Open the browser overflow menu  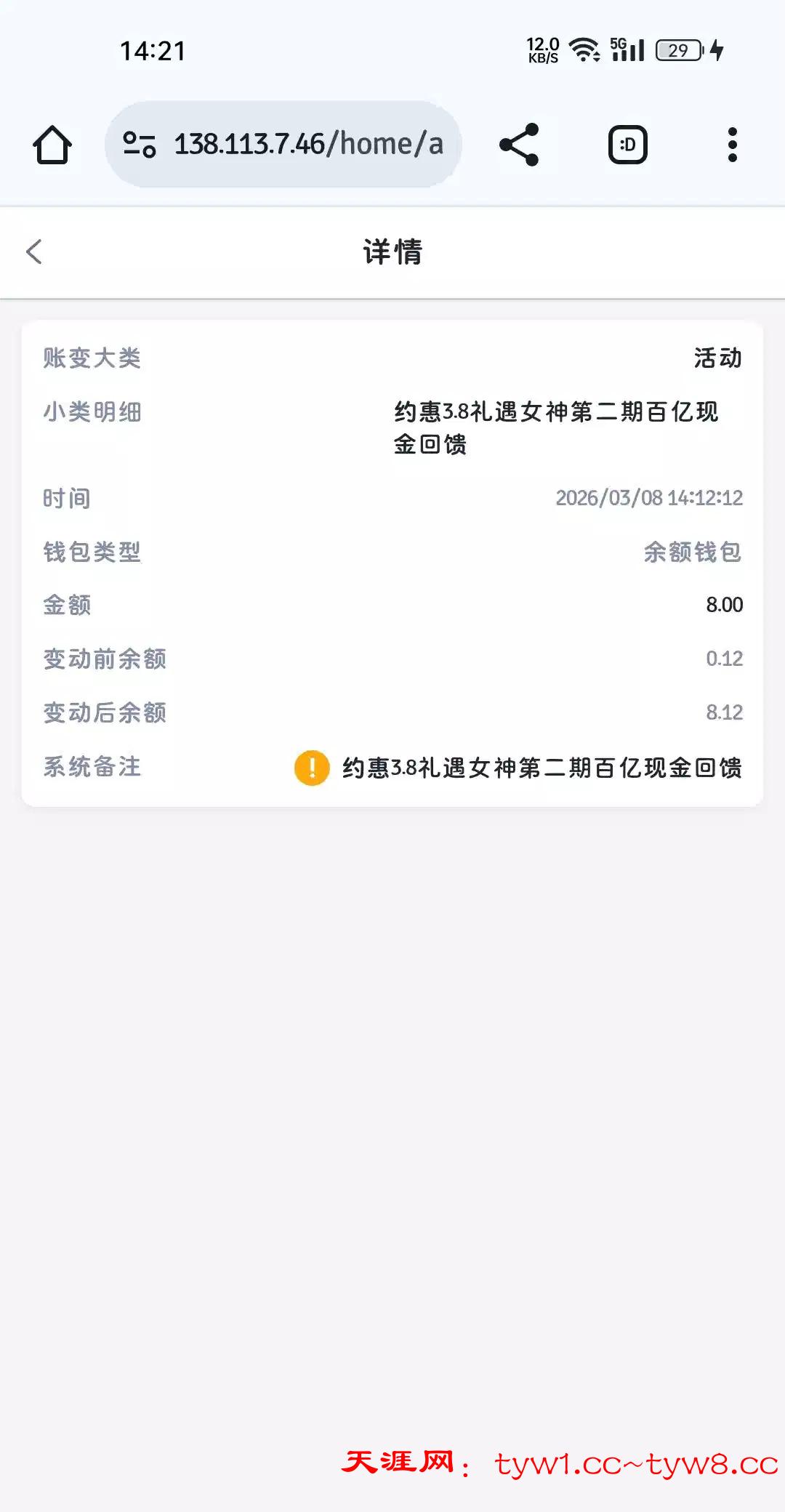[732, 145]
